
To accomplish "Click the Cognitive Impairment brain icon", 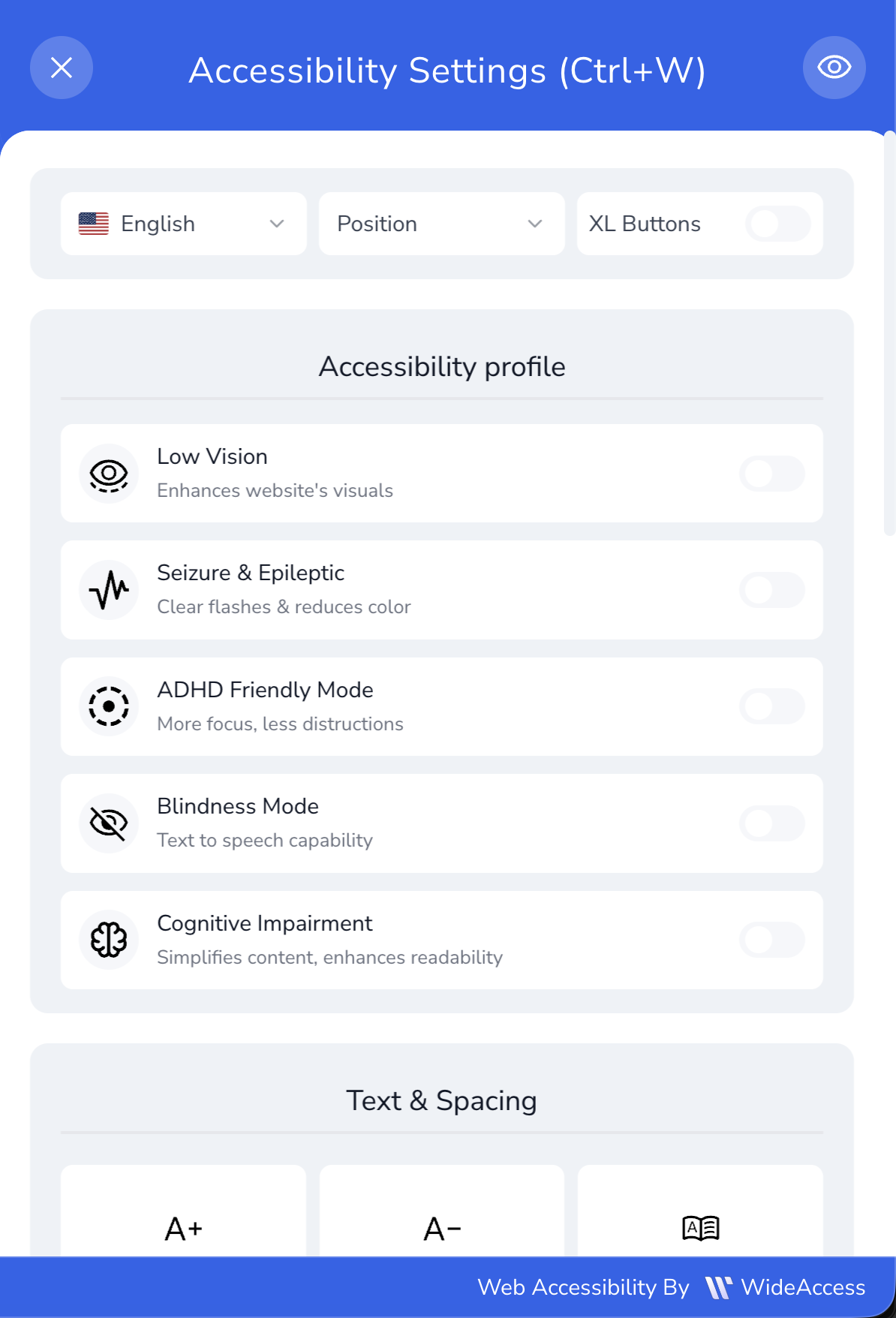I will click(108, 940).
